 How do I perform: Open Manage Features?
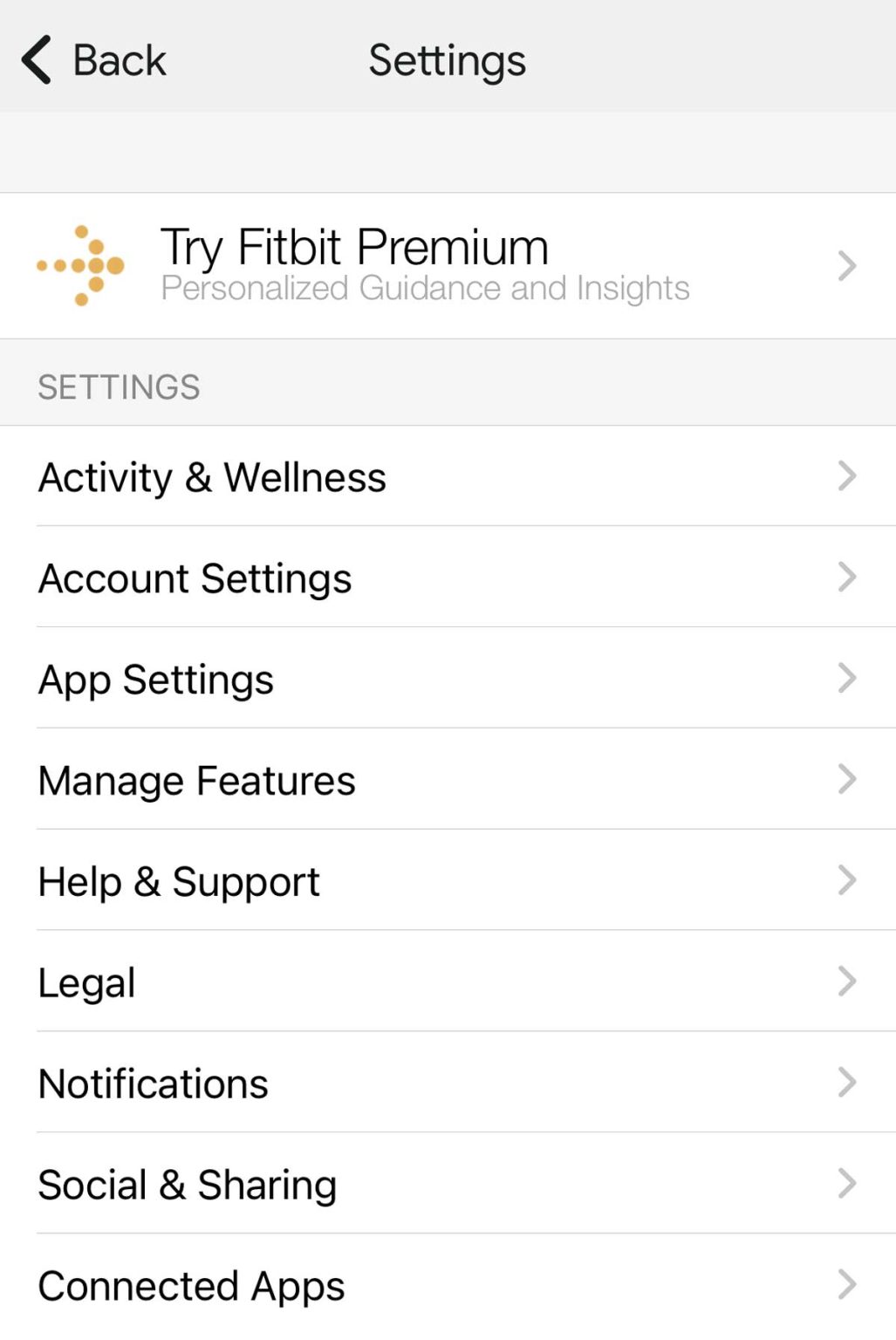[195, 780]
